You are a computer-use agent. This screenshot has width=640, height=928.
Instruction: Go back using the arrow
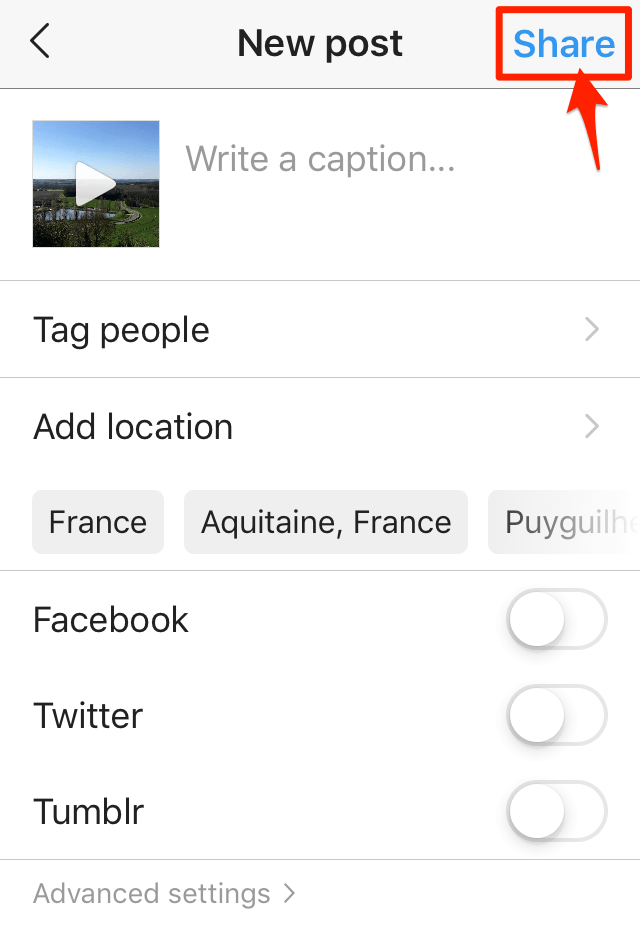pyautogui.click(x=40, y=43)
